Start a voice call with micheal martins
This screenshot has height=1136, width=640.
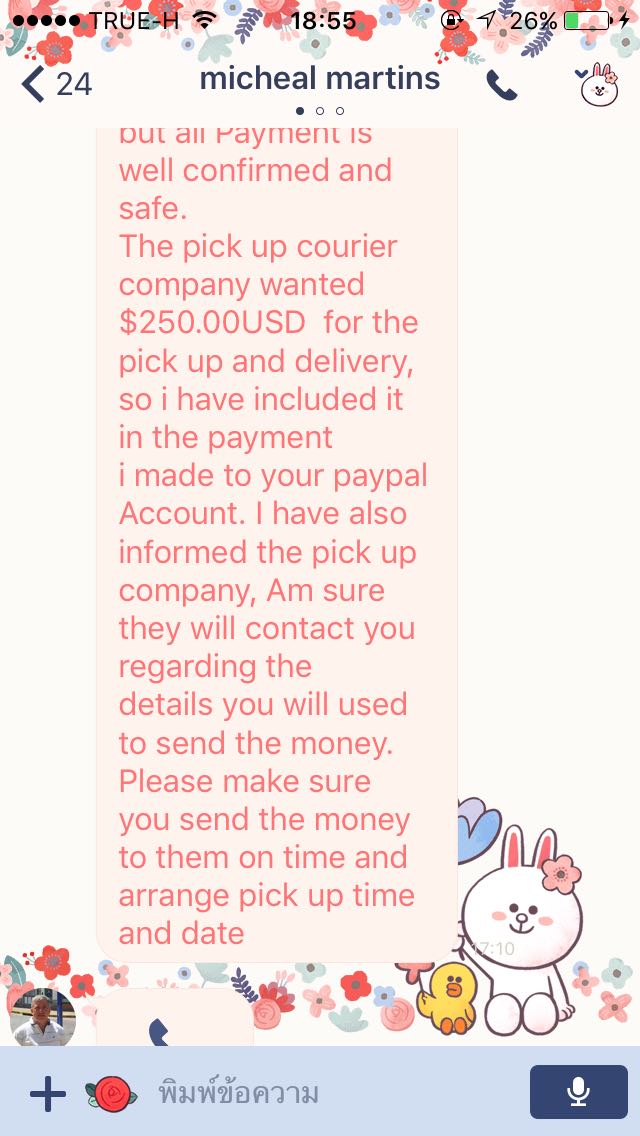(502, 85)
